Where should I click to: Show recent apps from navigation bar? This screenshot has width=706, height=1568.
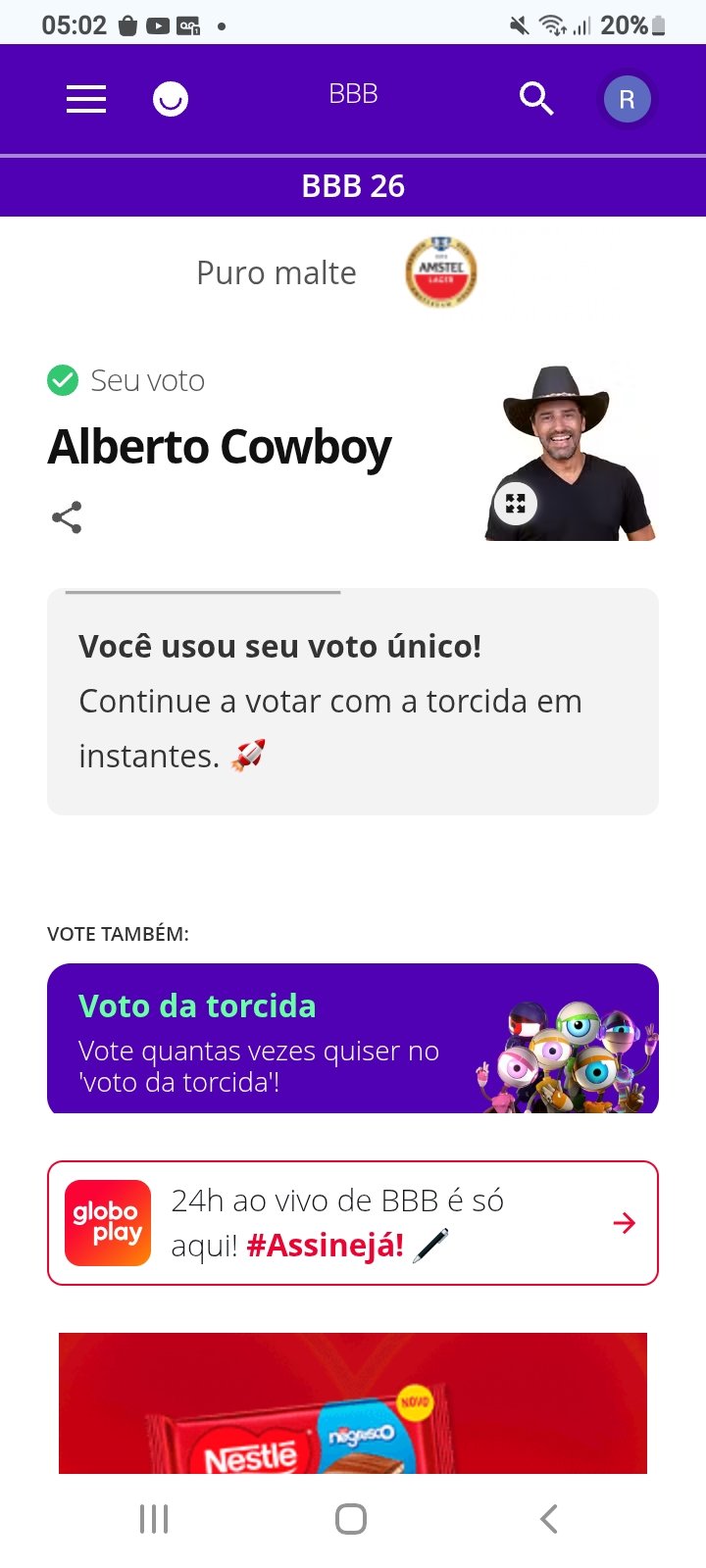pyautogui.click(x=154, y=1519)
